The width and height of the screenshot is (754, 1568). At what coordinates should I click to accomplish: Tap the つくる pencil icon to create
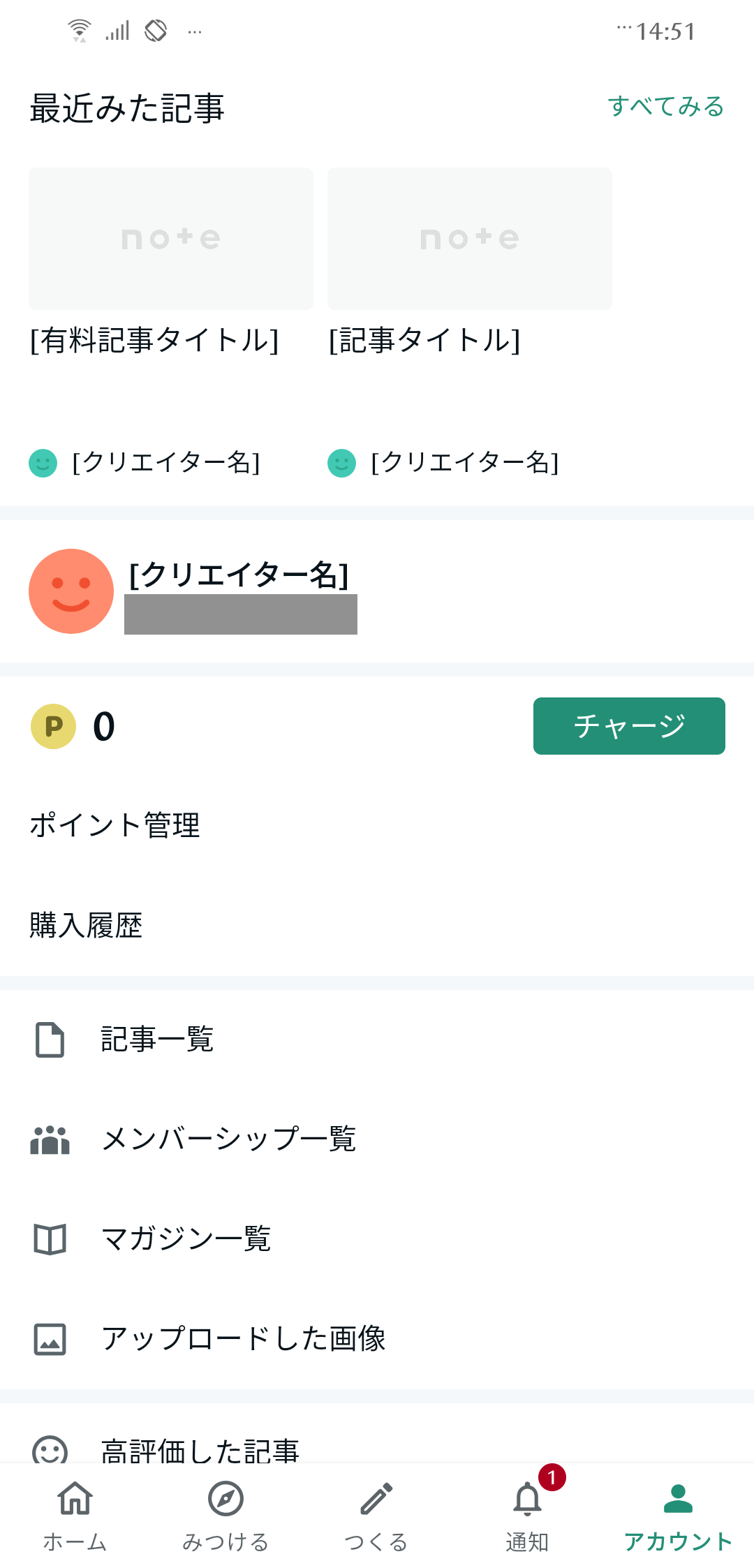(x=377, y=1500)
